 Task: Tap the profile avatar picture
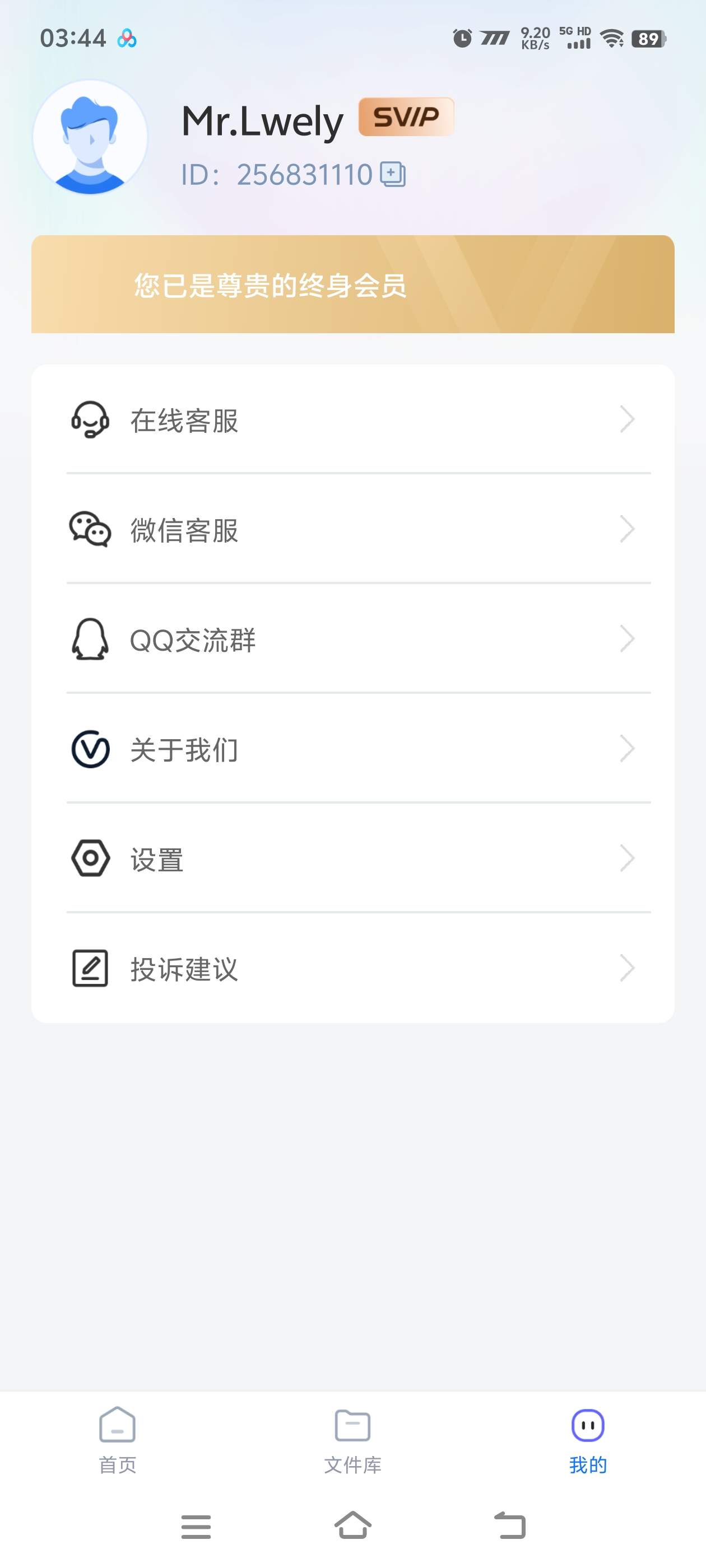tap(90, 138)
